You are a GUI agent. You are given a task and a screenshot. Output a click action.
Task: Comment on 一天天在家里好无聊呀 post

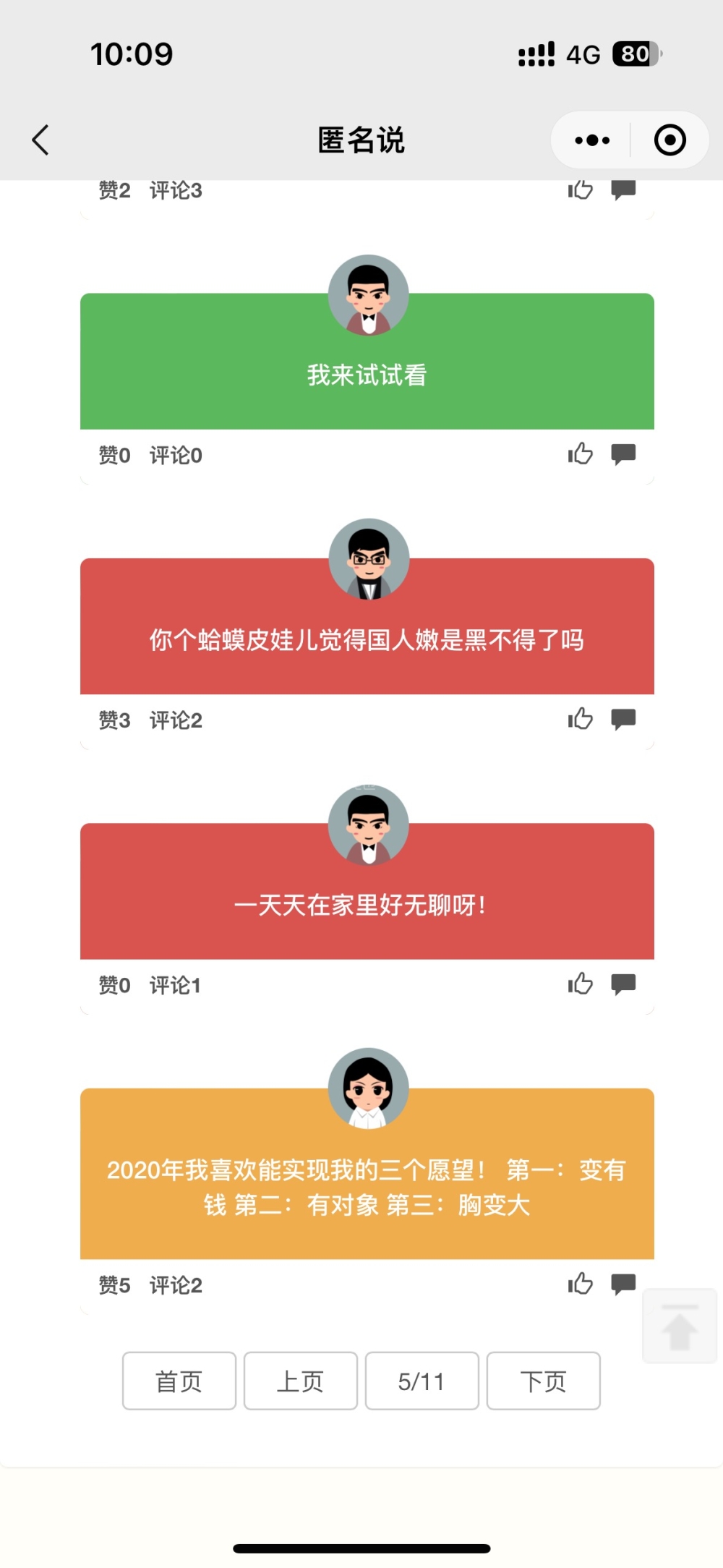point(623,984)
